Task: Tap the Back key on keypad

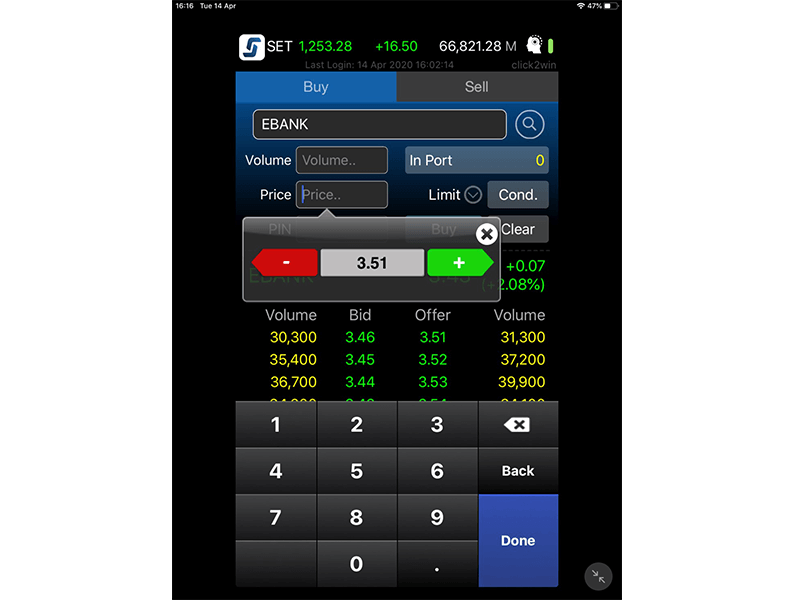Action: (518, 471)
